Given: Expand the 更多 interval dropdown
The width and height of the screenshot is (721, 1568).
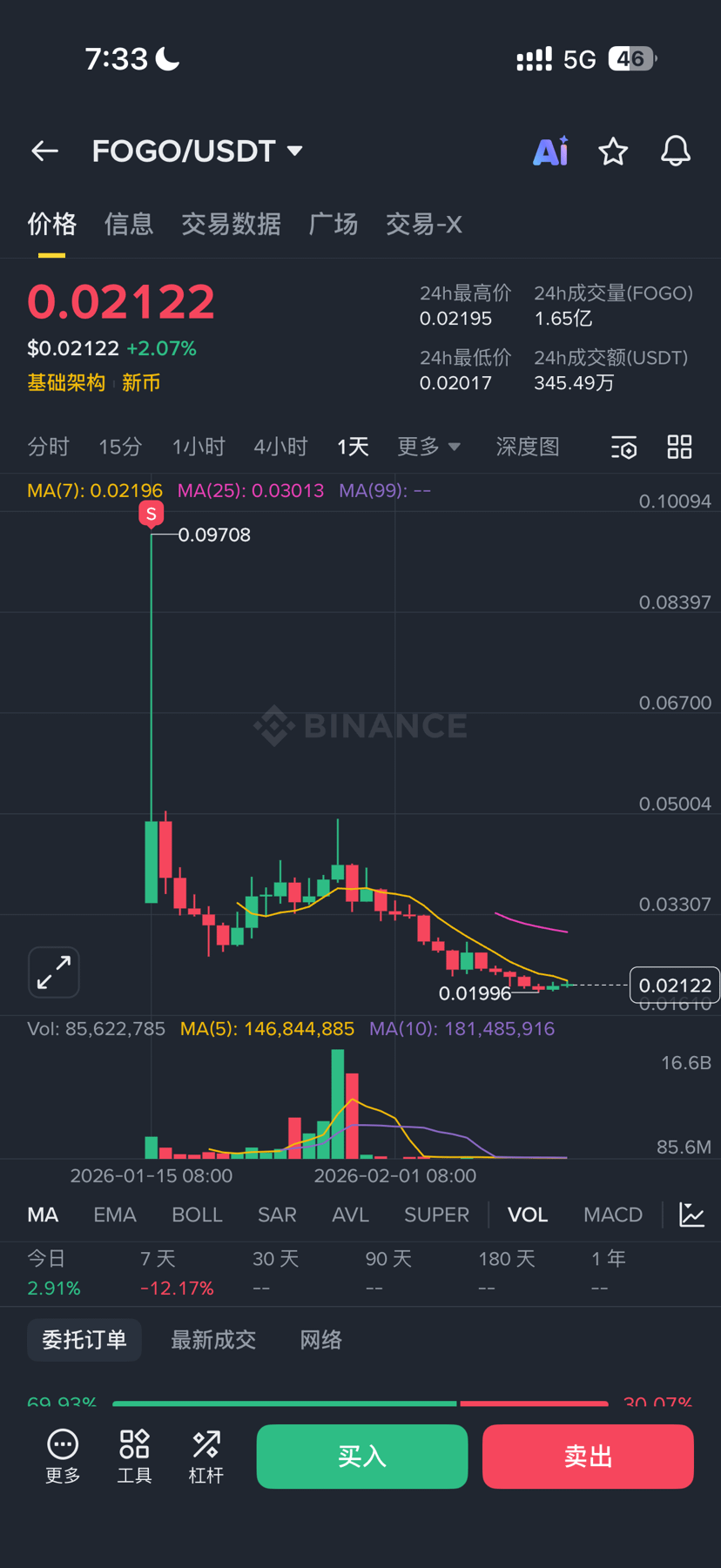Looking at the screenshot, I should coord(428,448).
